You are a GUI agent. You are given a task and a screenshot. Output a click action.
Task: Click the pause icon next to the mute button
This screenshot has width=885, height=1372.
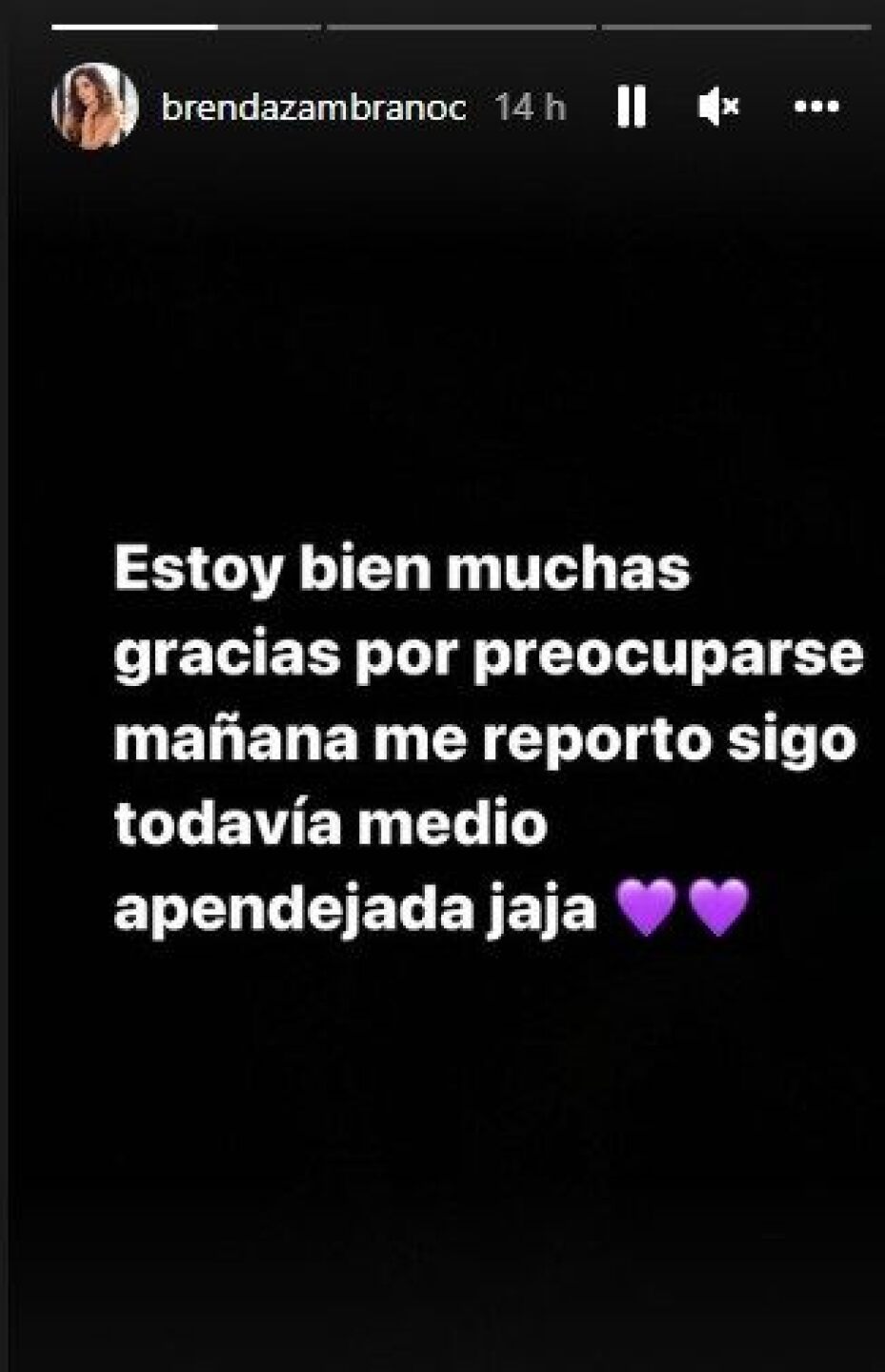[x=634, y=108]
